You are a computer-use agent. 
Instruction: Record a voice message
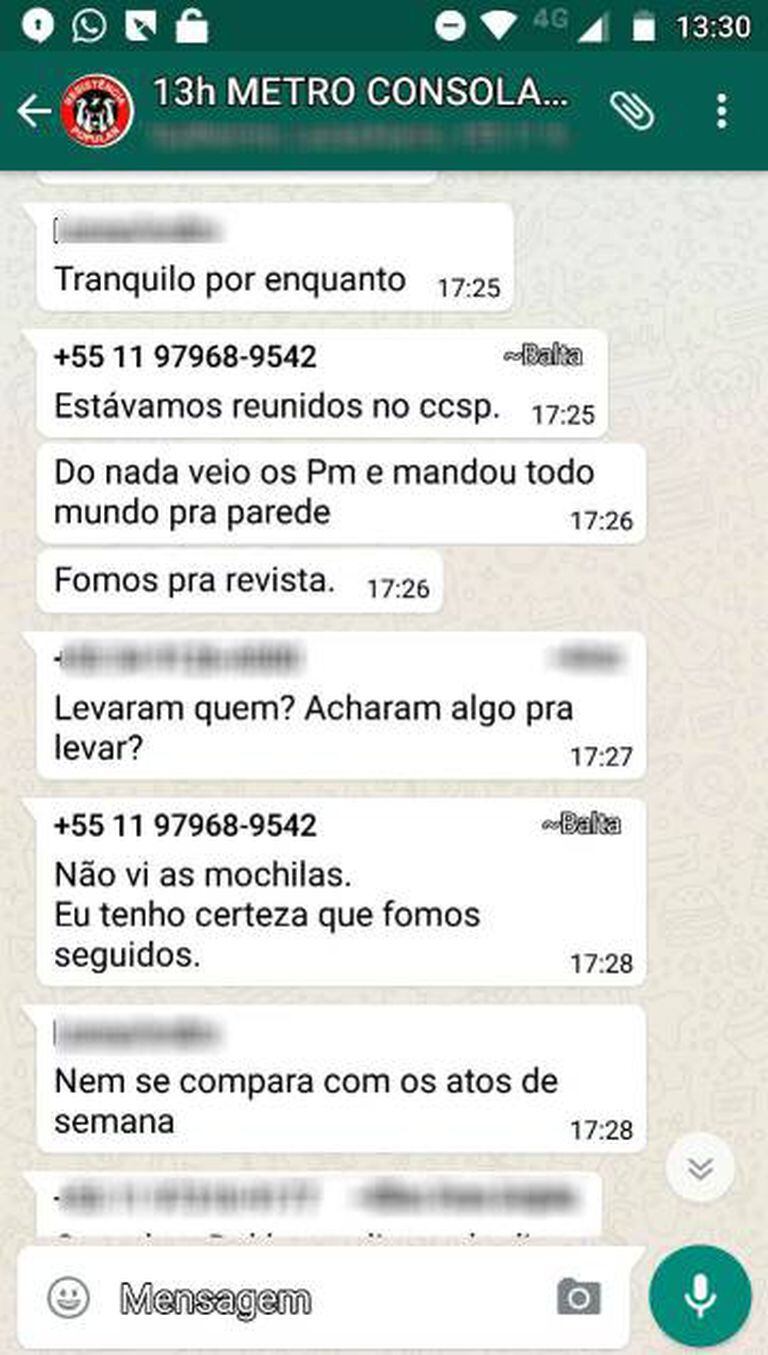(x=700, y=1297)
